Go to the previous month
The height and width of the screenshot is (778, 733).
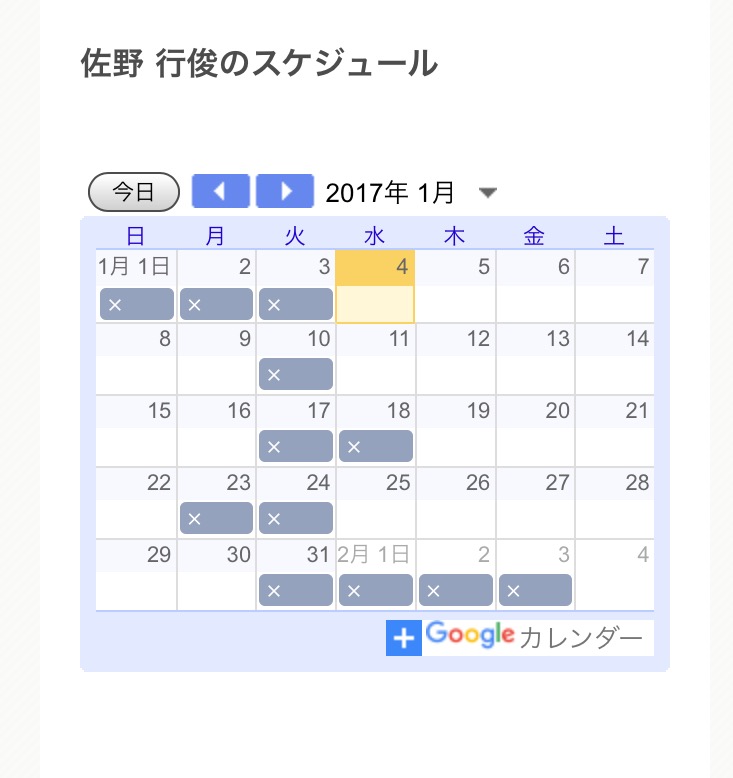pyautogui.click(x=220, y=191)
